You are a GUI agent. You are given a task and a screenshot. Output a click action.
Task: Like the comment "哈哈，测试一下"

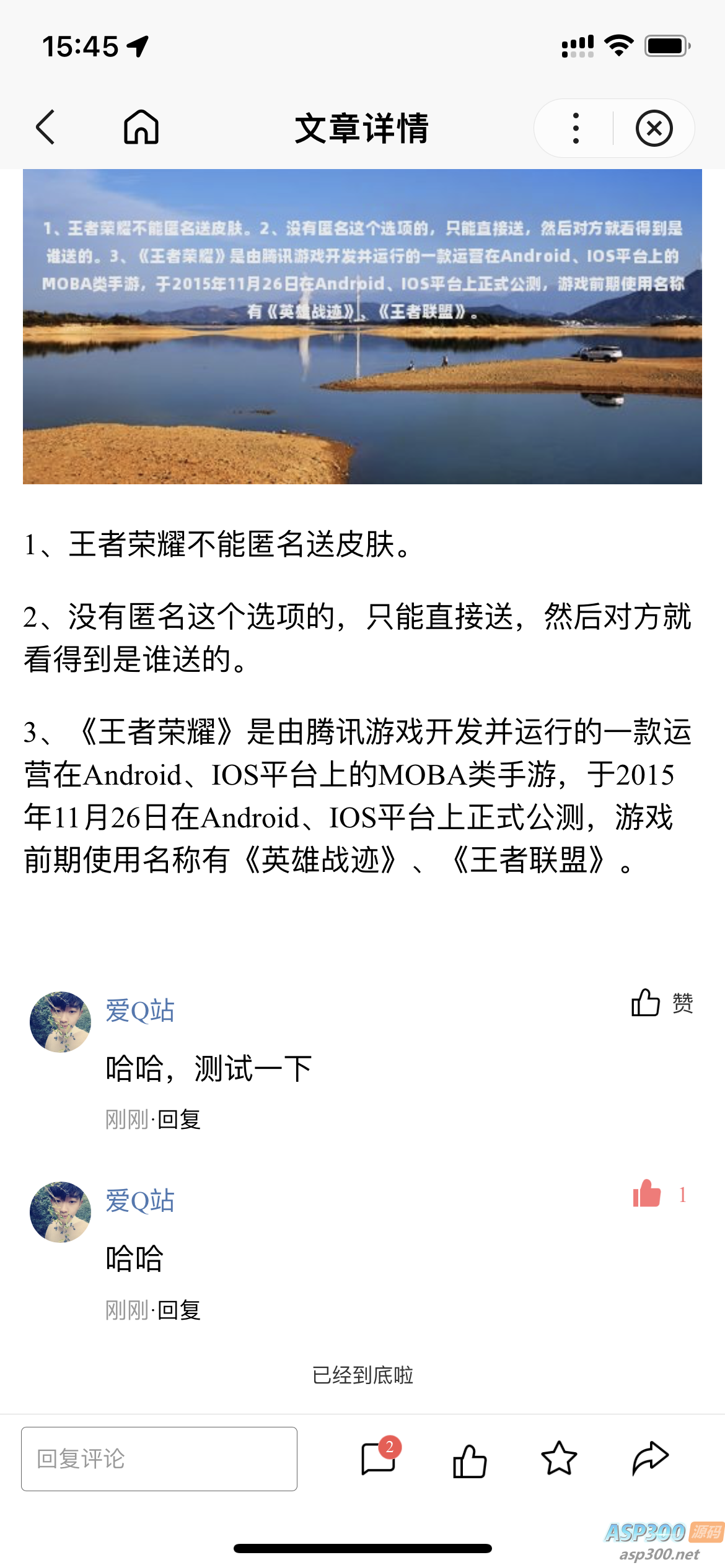coord(646,1003)
